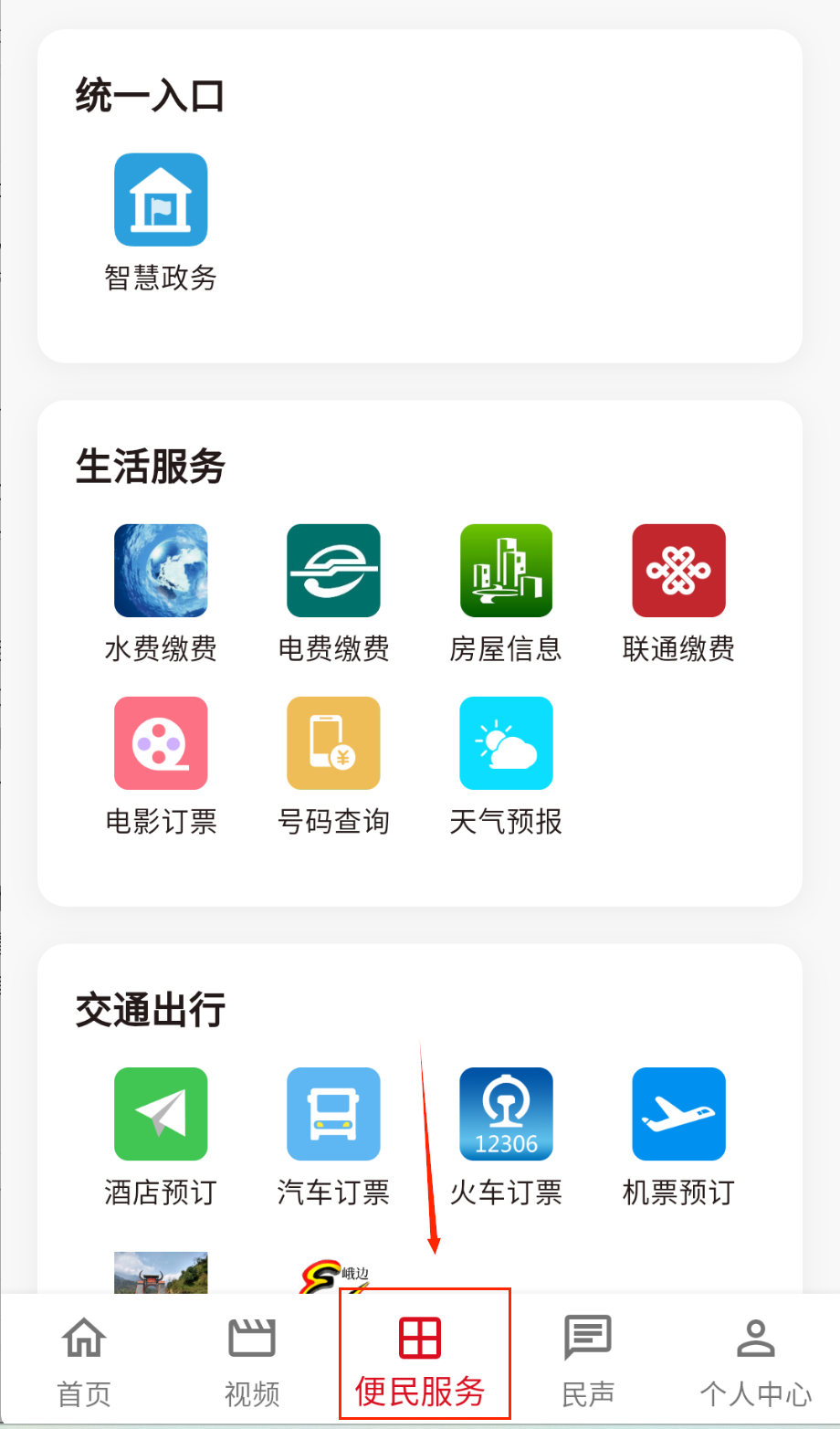Switch to the 首页 tab
This screenshot has height=1429, width=840.
(x=84, y=1361)
